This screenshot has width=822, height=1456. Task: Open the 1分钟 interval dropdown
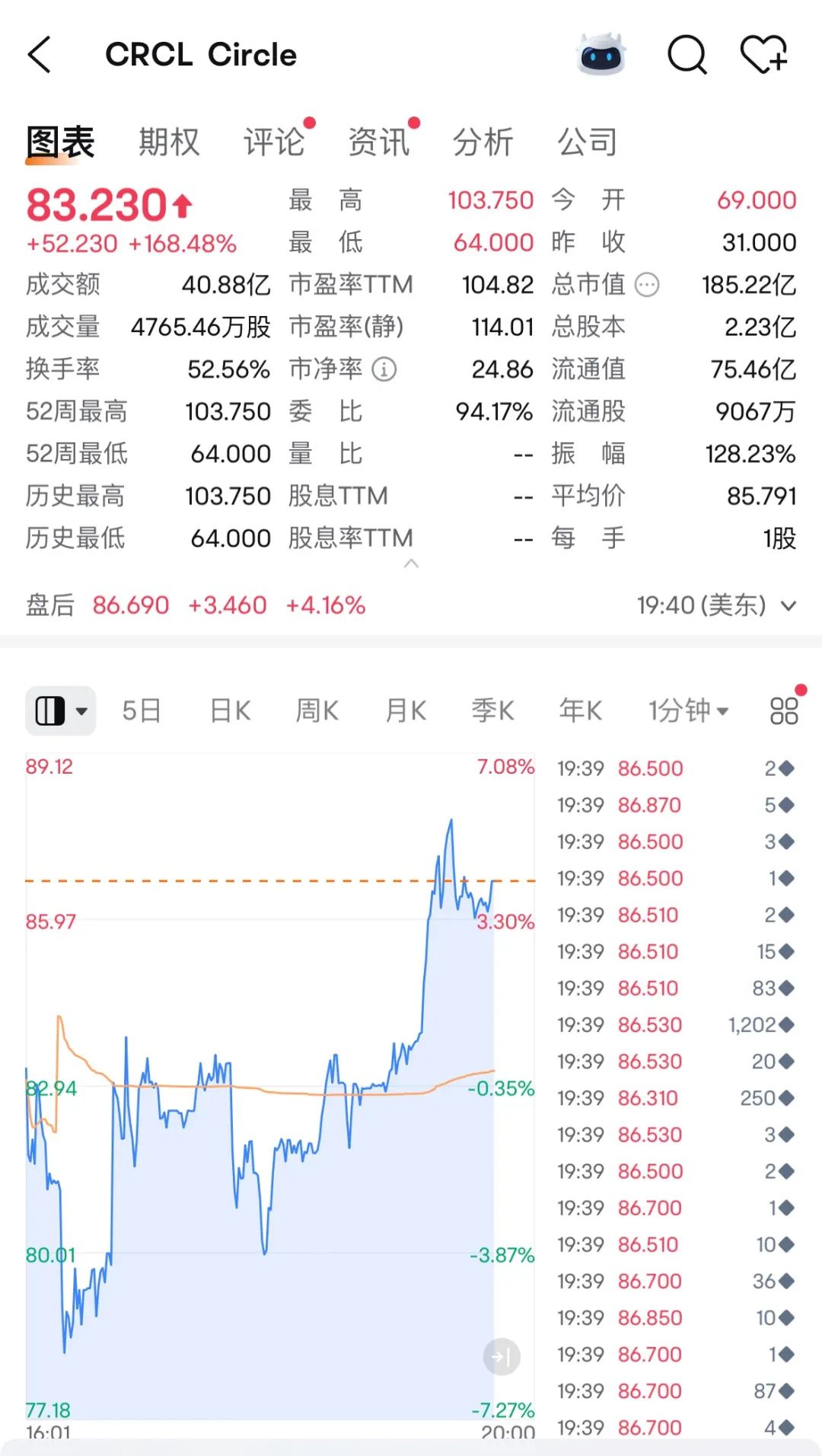688,711
